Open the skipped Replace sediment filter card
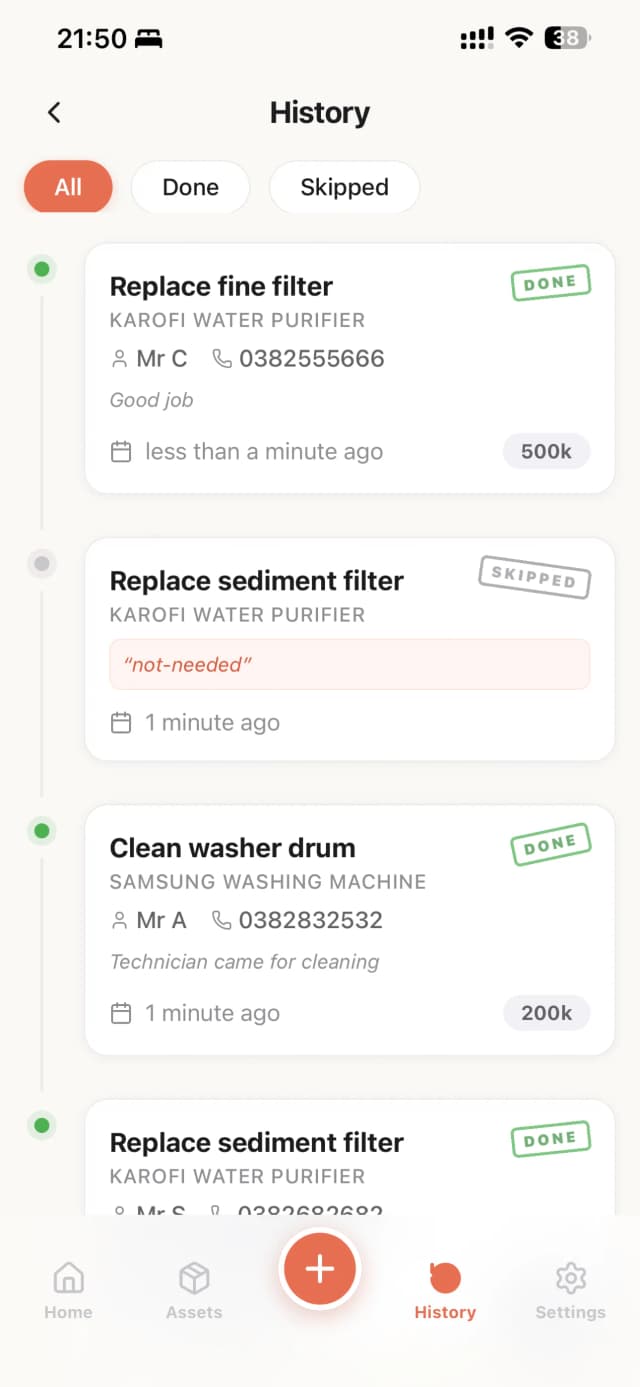 pyautogui.click(x=349, y=648)
